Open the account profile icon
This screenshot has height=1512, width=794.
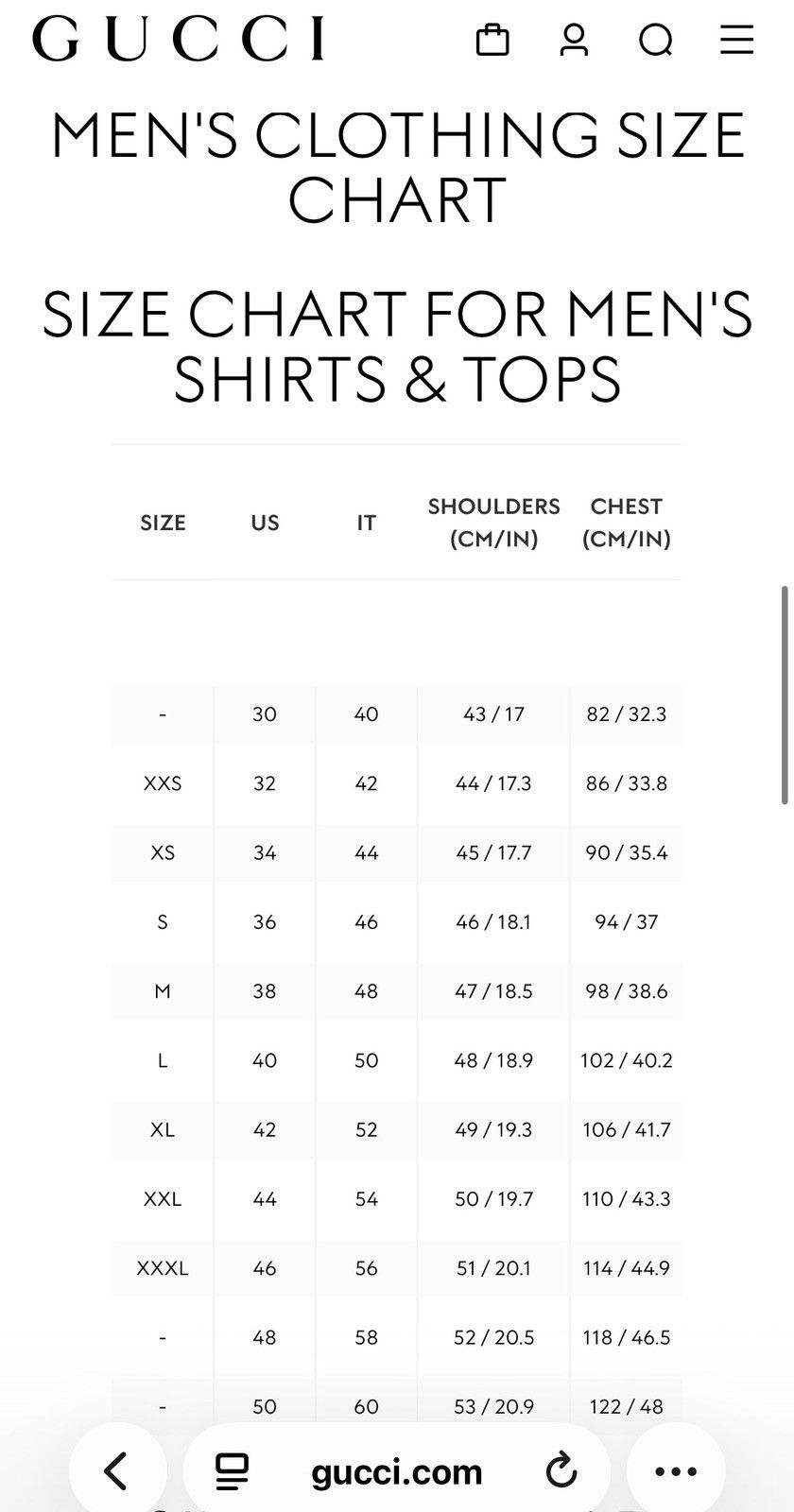tap(574, 40)
